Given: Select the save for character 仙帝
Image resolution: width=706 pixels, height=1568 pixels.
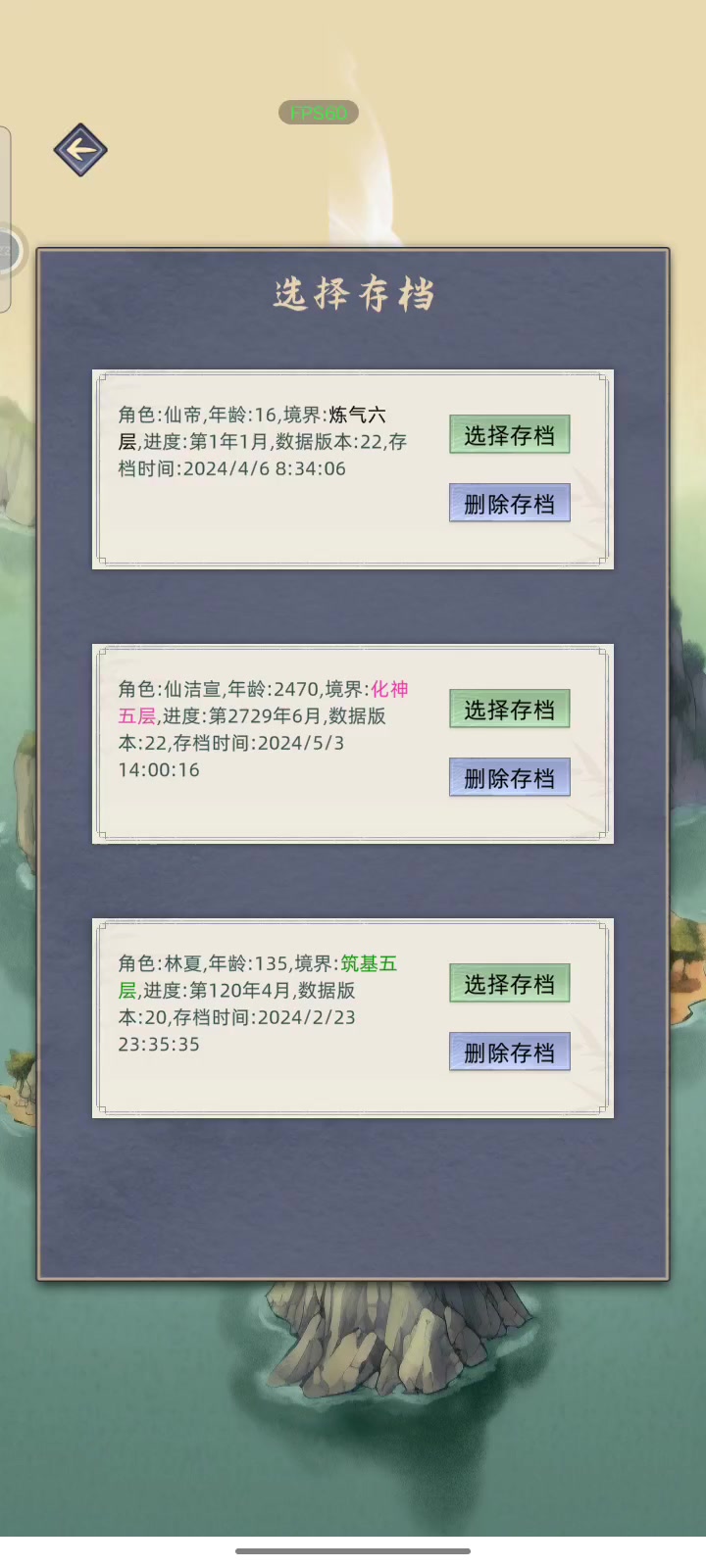Looking at the screenshot, I should pos(510,435).
